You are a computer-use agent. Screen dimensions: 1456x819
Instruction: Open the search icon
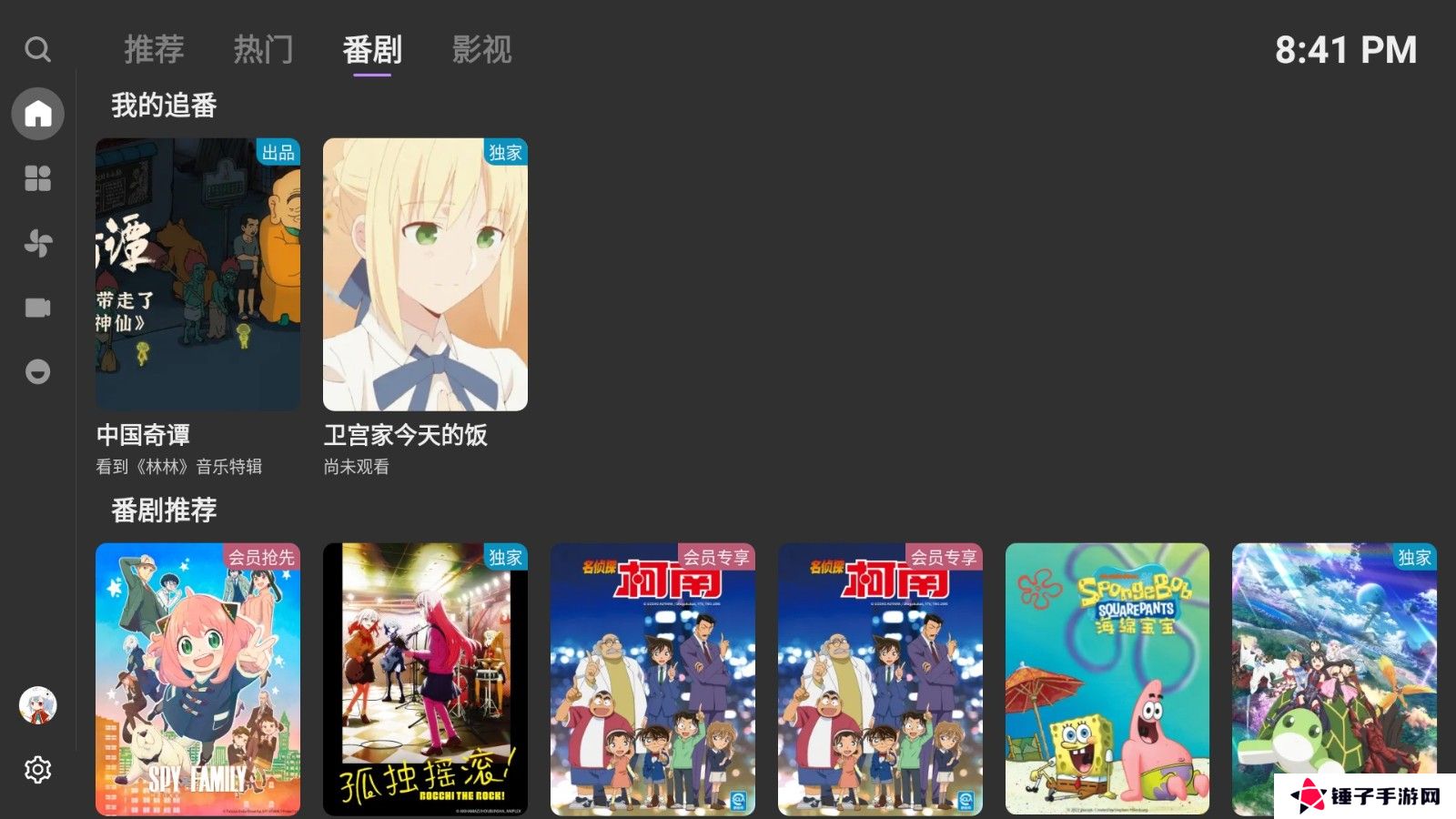[x=37, y=49]
